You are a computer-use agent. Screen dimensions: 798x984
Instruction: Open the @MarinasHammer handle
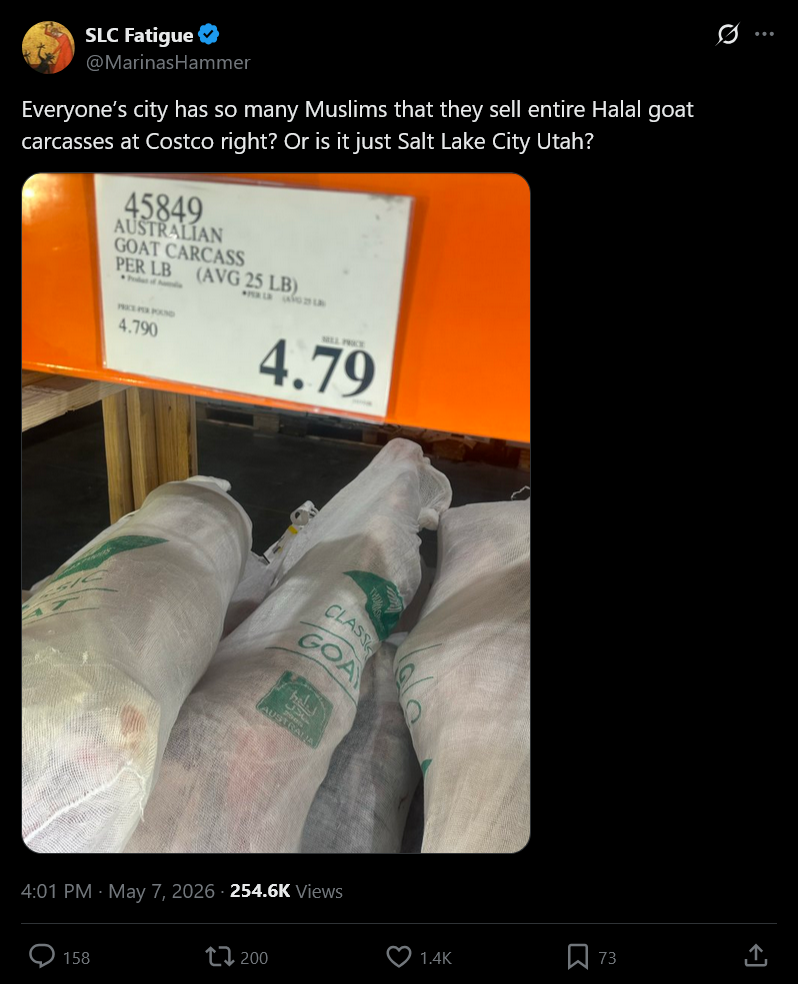click(x=168, y=62)
